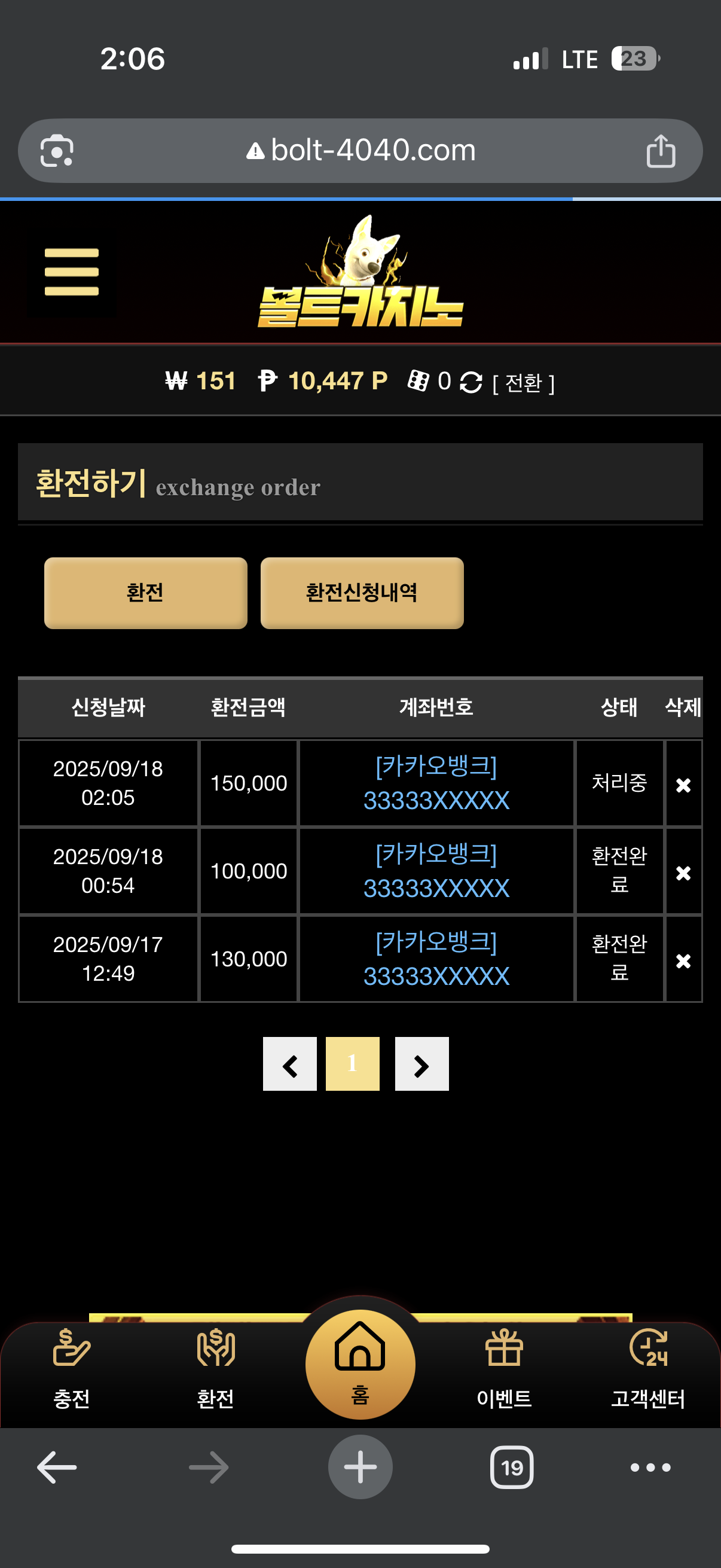Open the hamburger drawer menu

[x=71, y=272]
